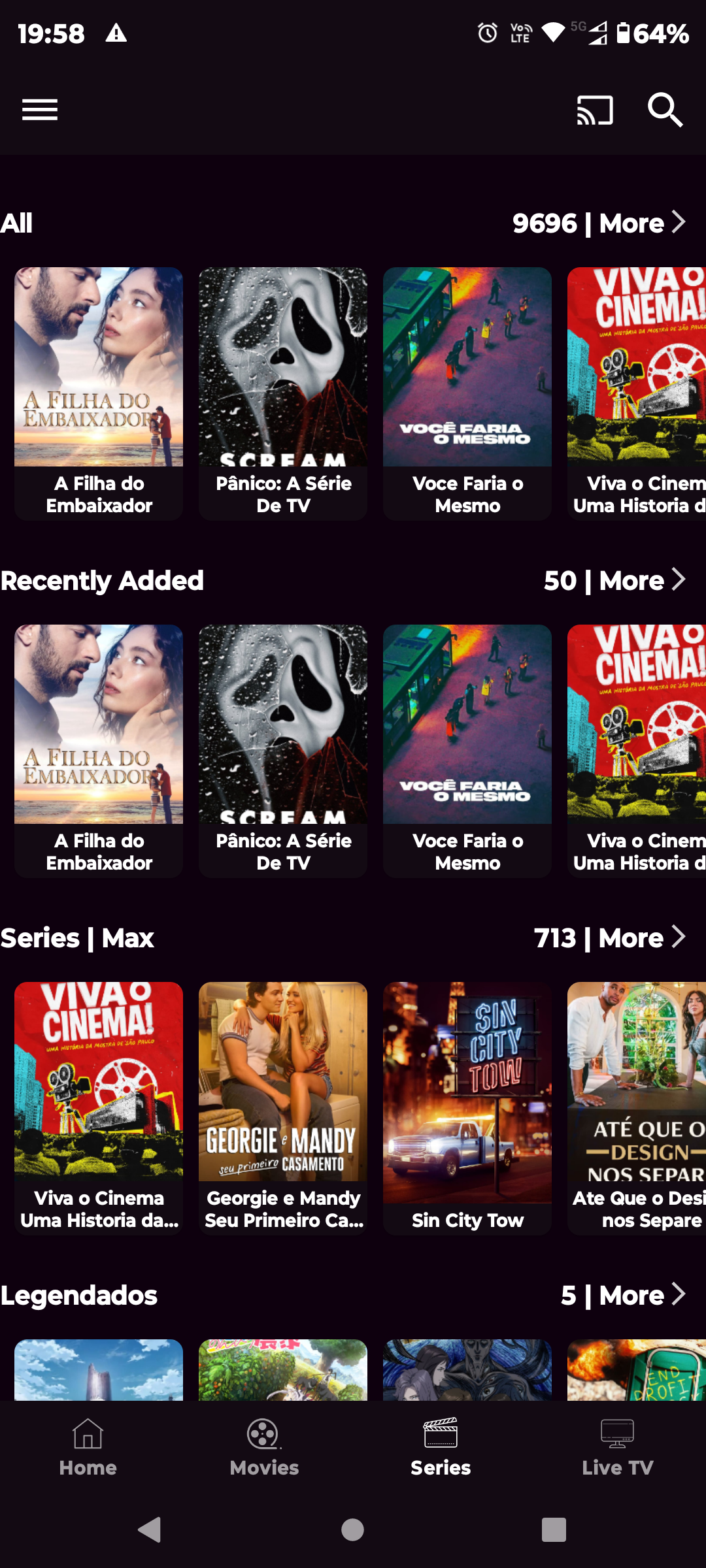Open the search icon
This screenshot has height=1568, width=706.
pos(665,110)
